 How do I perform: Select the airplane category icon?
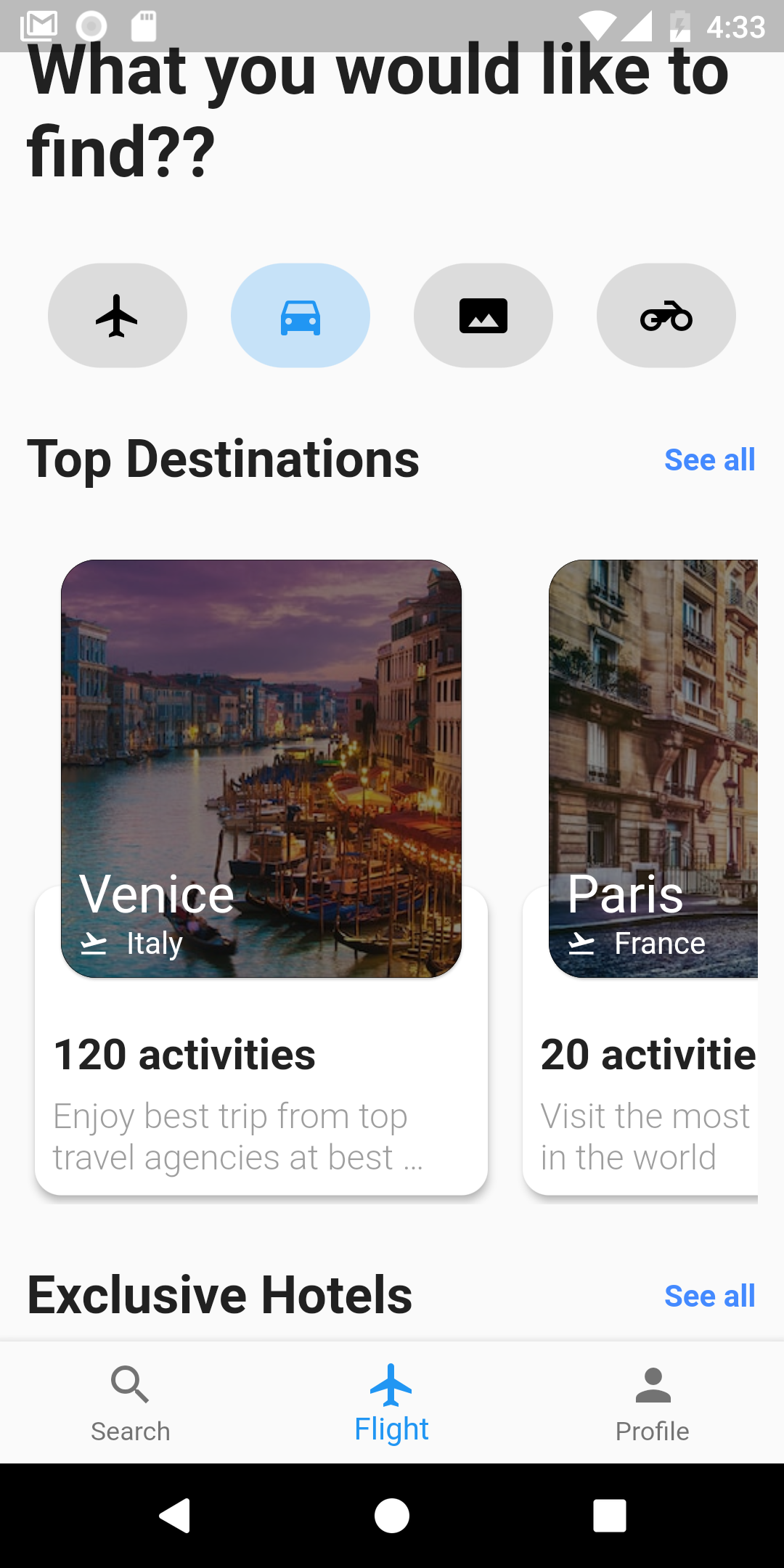point(117,315)
